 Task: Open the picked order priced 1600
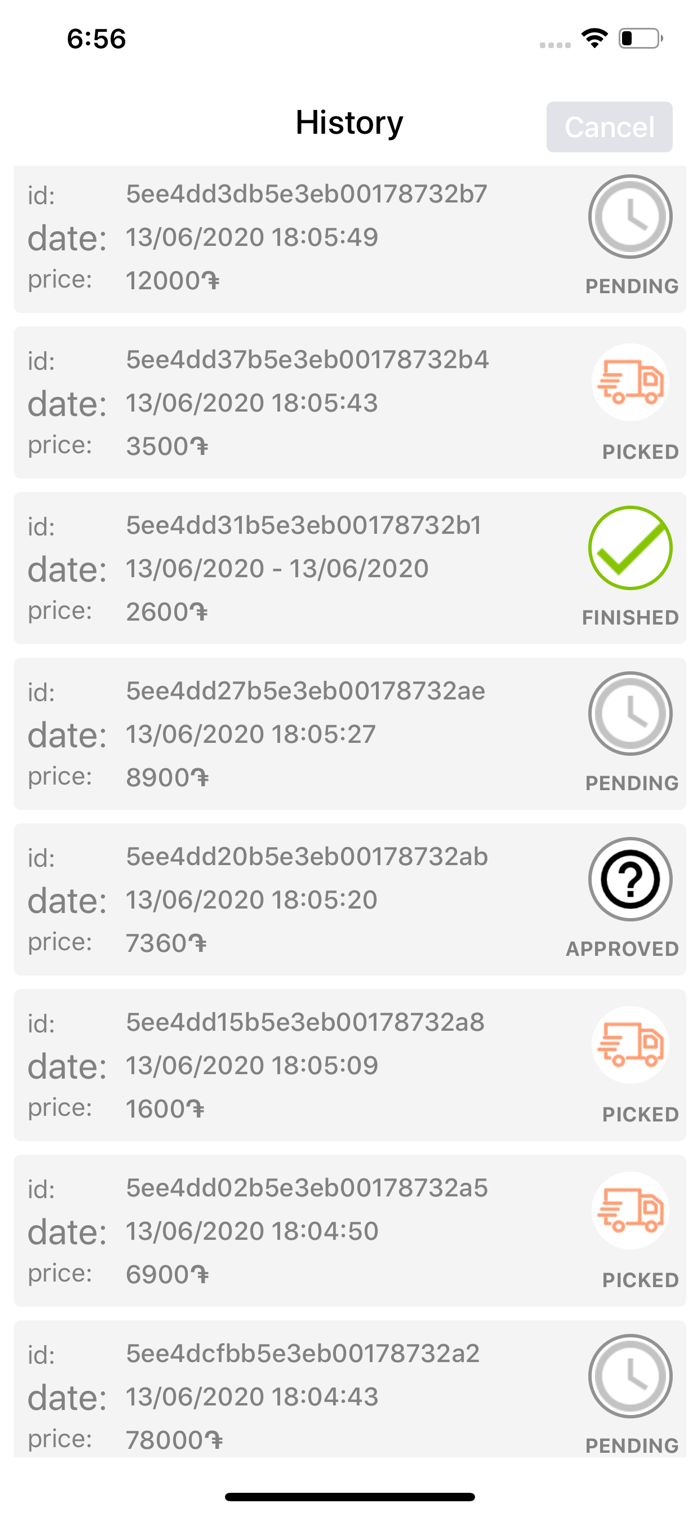click(349, 1065)
